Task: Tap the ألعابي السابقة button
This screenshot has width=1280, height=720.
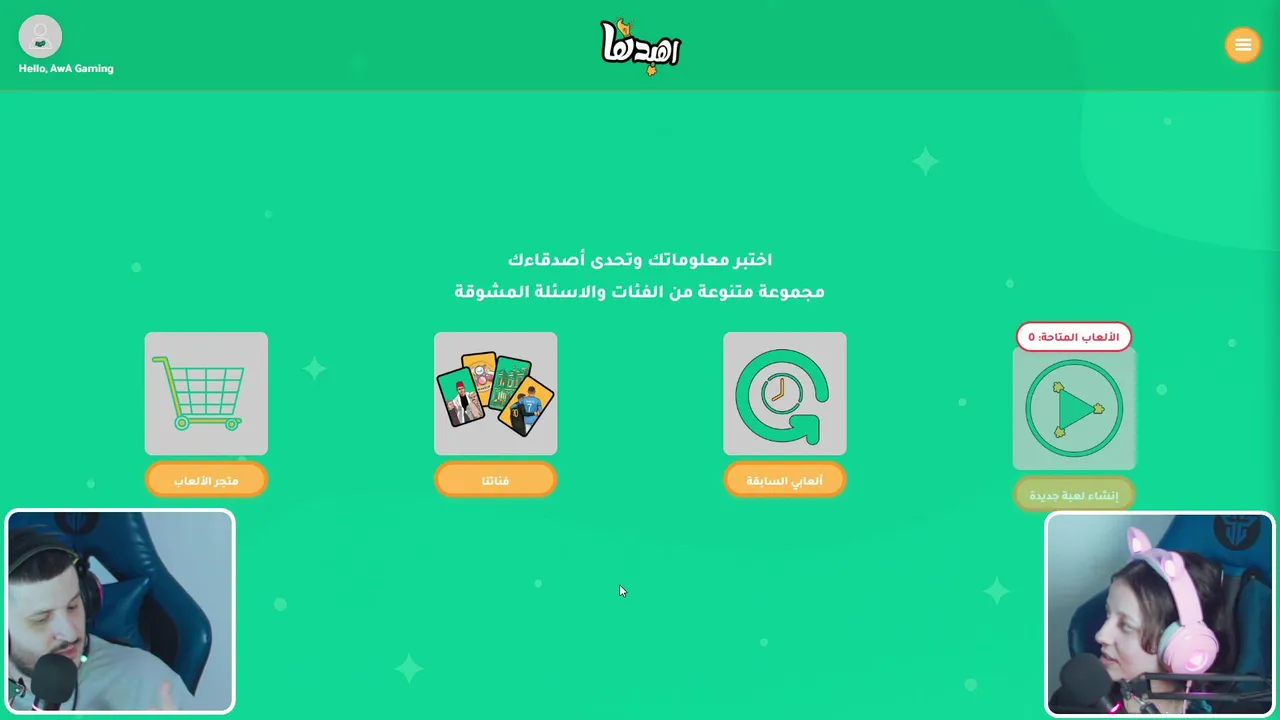Action: tap(785, 480)
